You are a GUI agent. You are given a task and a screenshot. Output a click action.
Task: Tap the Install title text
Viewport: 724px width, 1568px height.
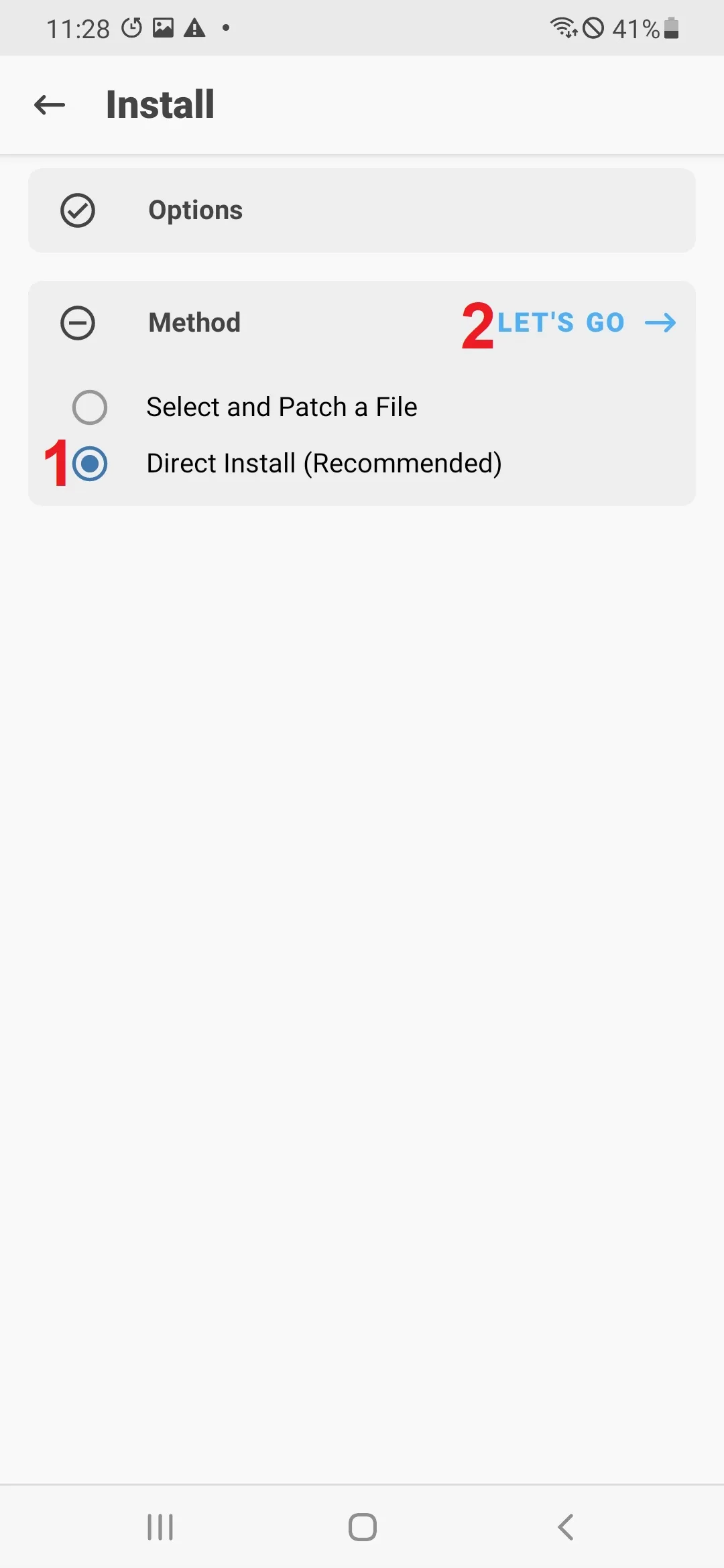click(x=158, y=105)
